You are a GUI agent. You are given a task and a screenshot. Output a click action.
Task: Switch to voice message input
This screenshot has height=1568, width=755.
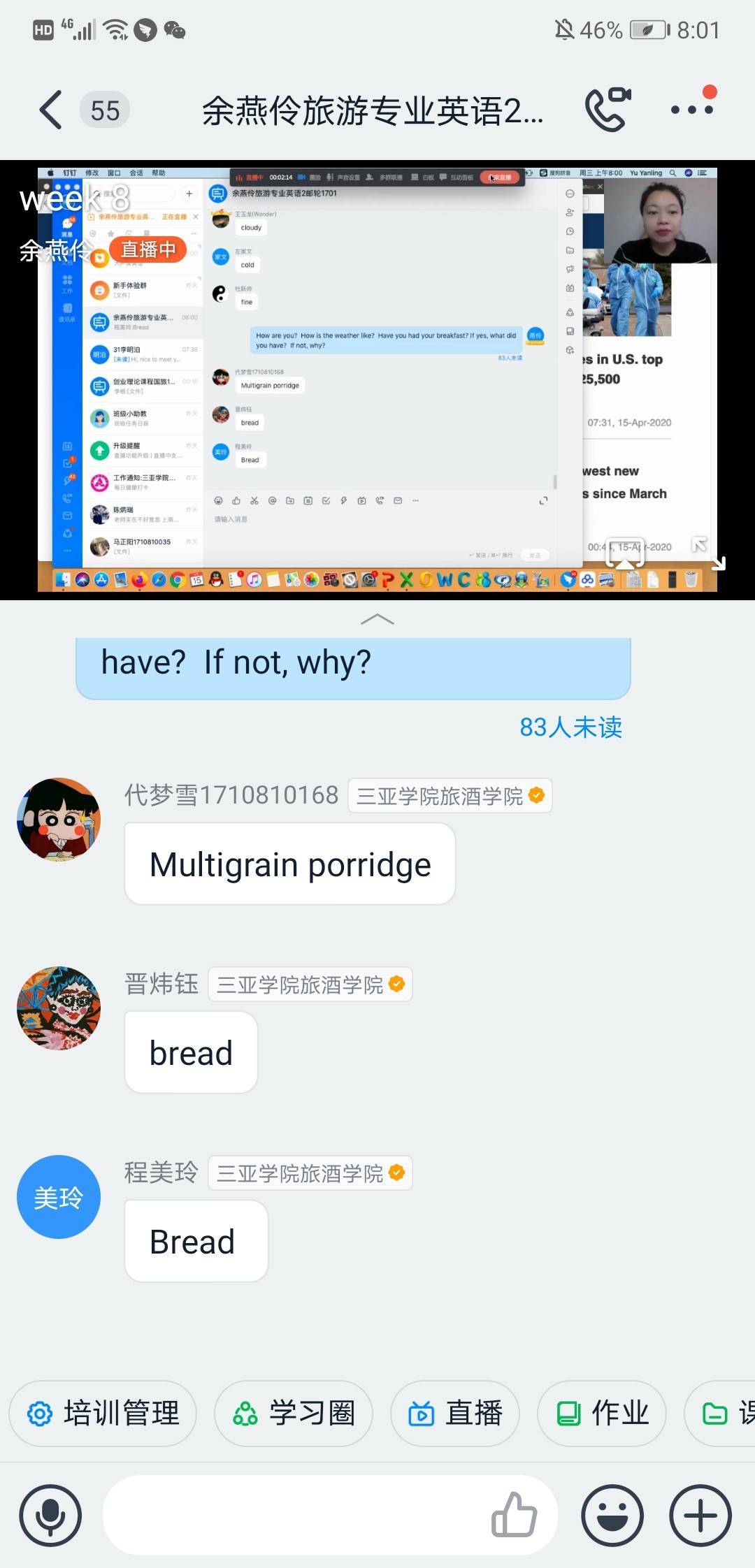tap(50, 1516)
